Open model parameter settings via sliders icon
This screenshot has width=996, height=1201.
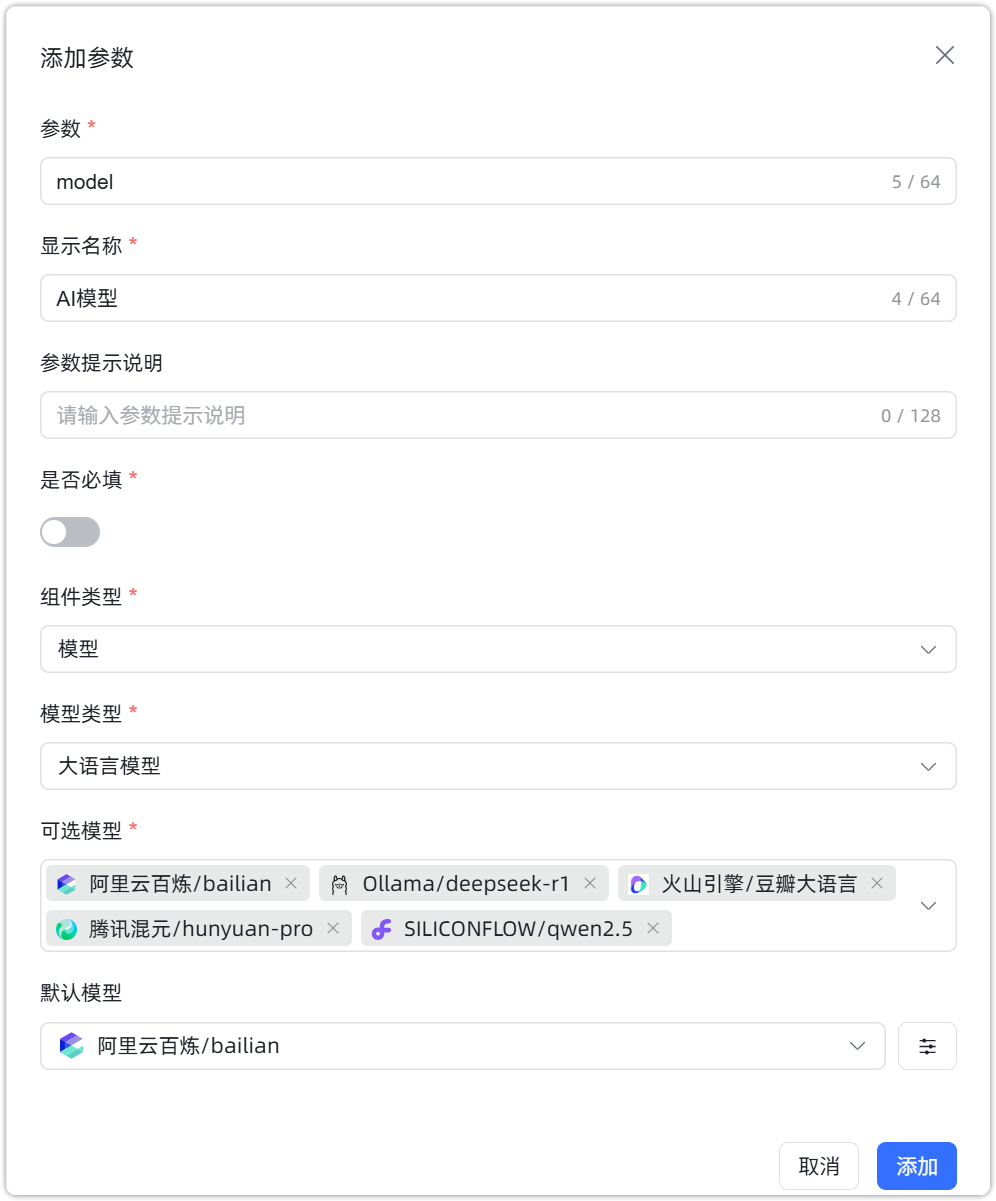927,1045
